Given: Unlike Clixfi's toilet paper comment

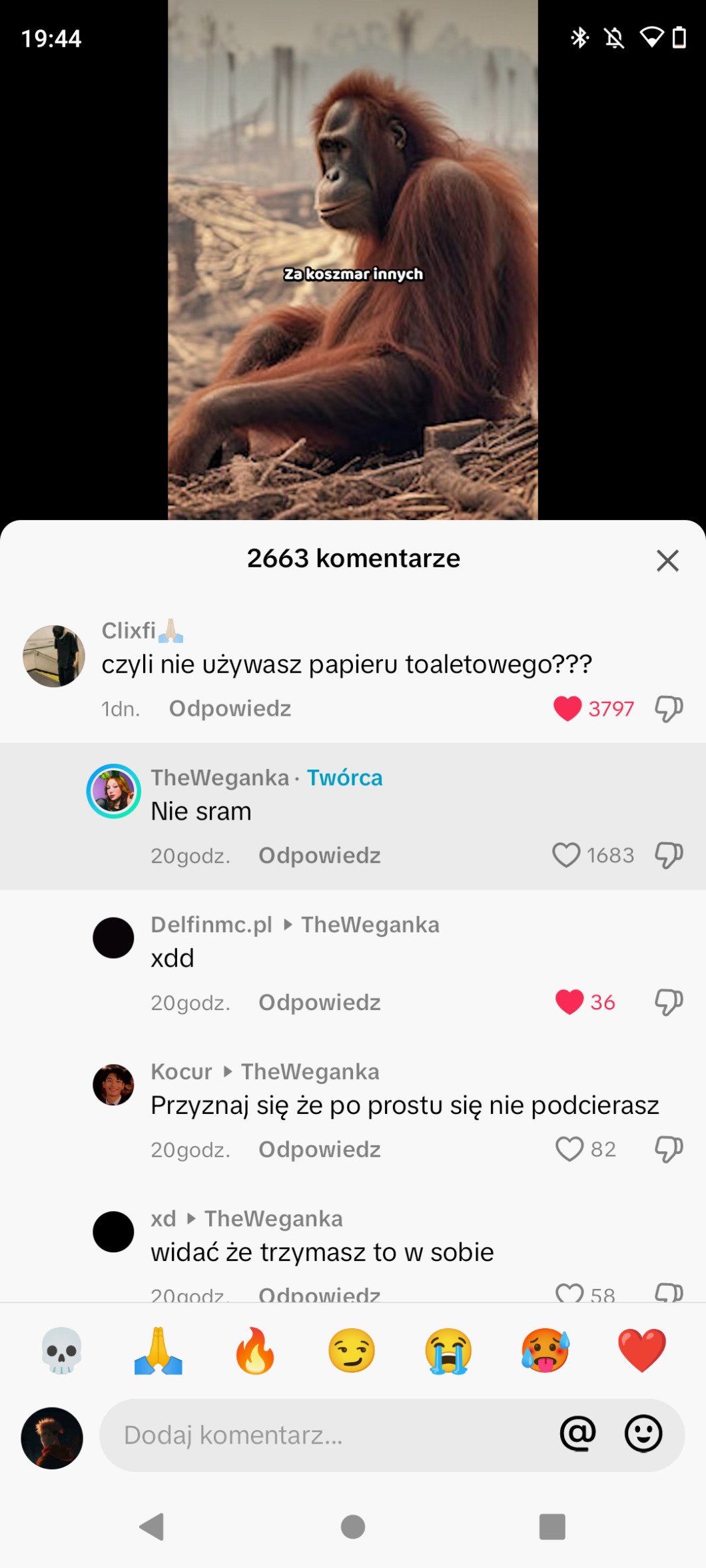Looking at the screenshot, I should (x=567, y=708).
